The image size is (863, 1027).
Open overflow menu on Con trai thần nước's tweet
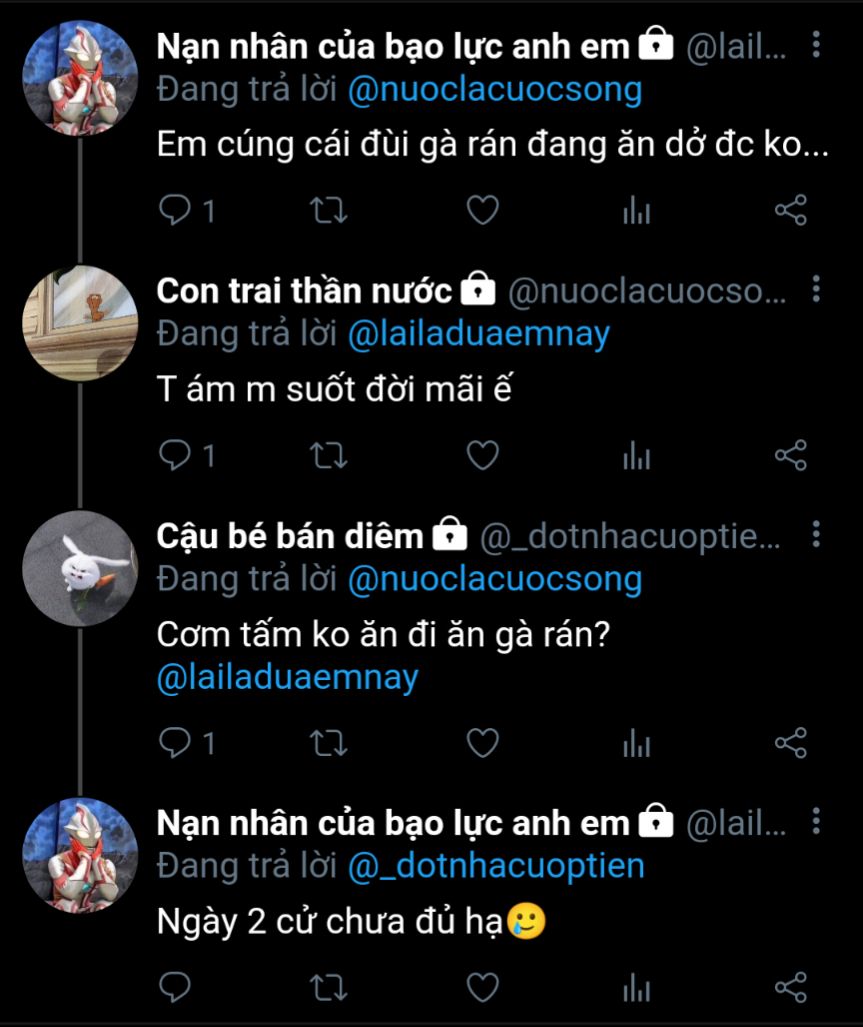816,291
